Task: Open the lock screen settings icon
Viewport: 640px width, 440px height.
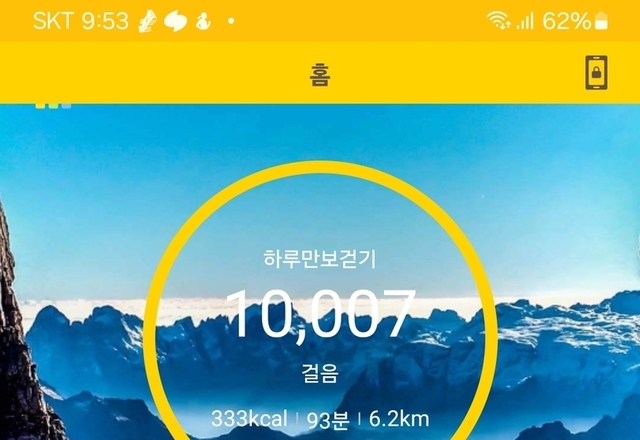Action: pos(596,73)
